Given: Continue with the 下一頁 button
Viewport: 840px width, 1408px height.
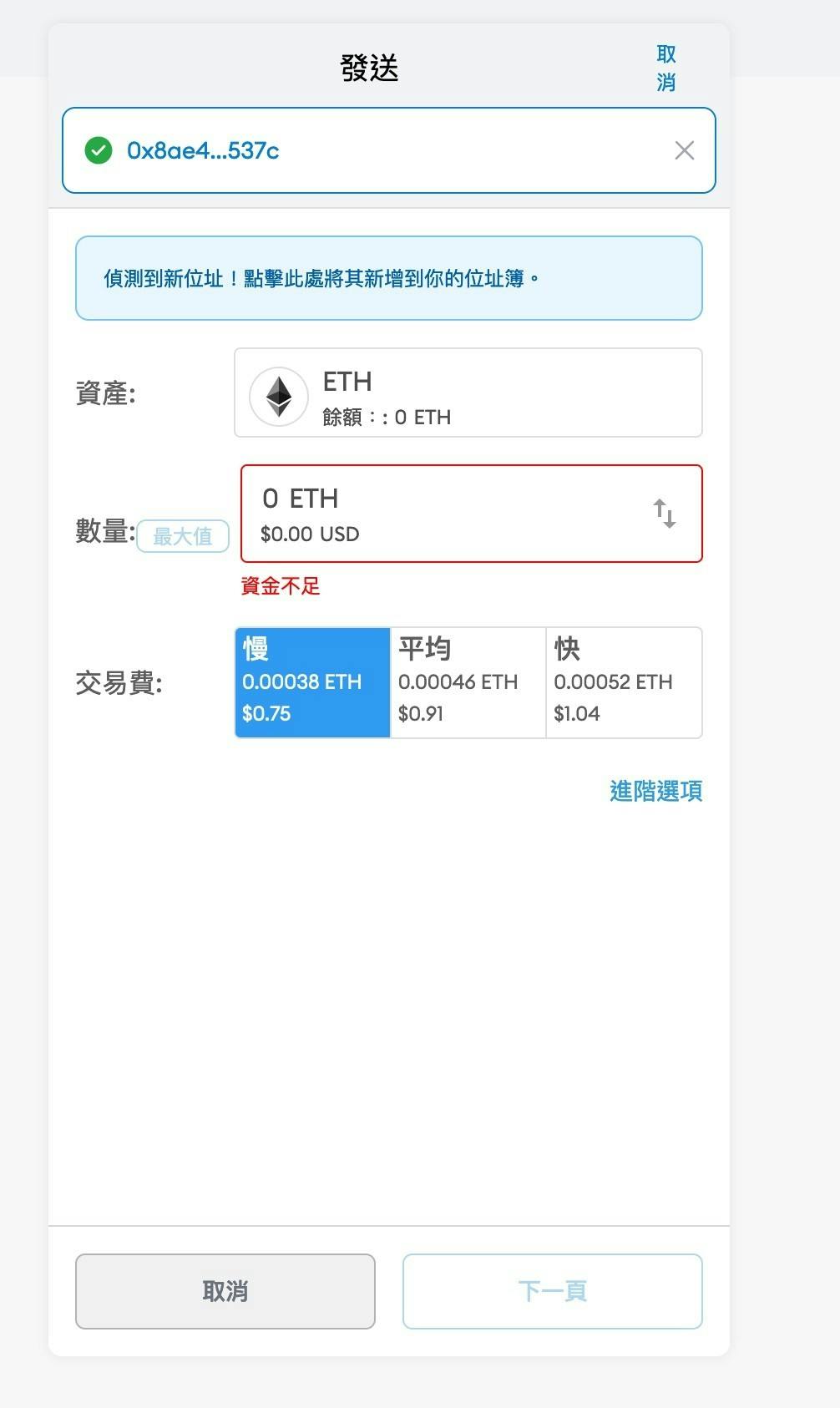Looking at the screenshot, I should 552,1291.
